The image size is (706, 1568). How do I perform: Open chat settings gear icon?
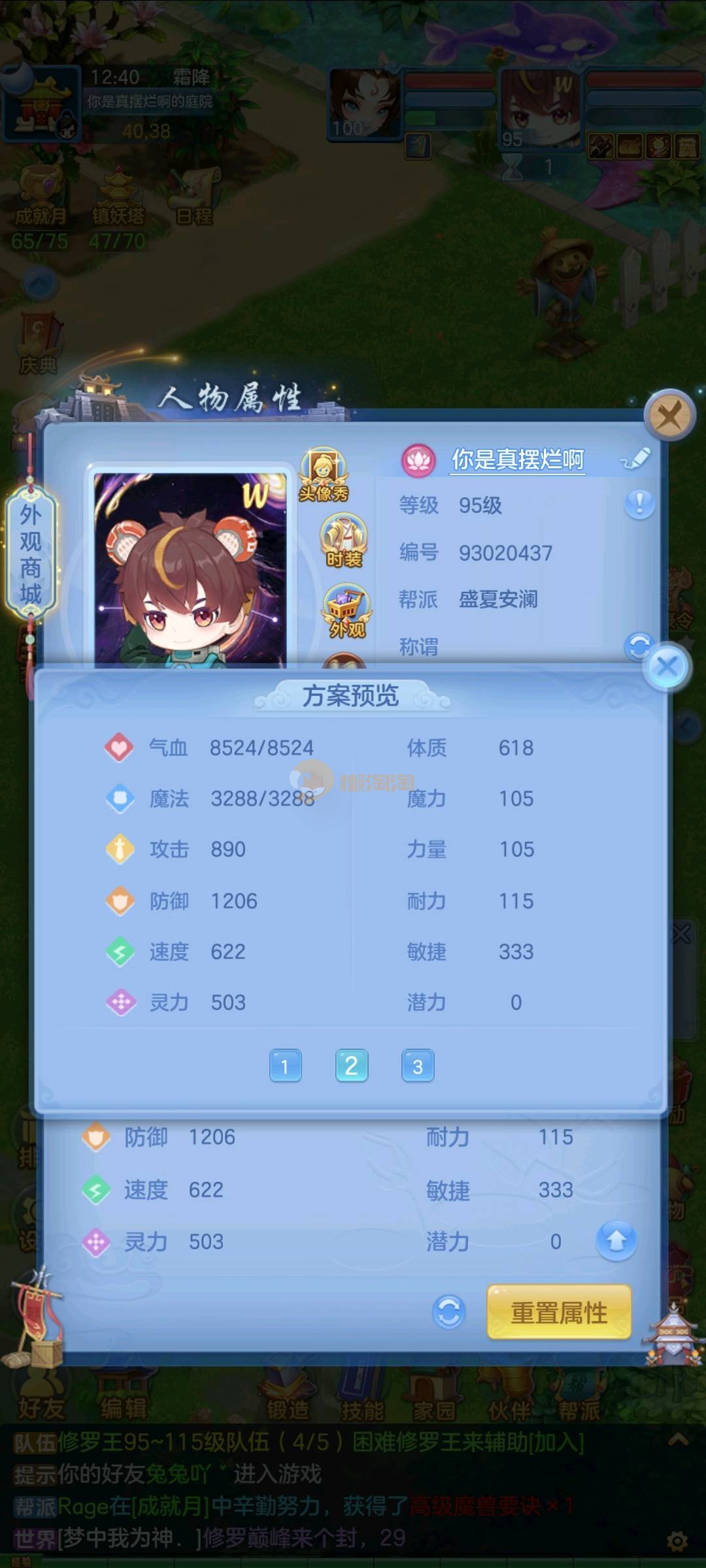pos(677,1541)
